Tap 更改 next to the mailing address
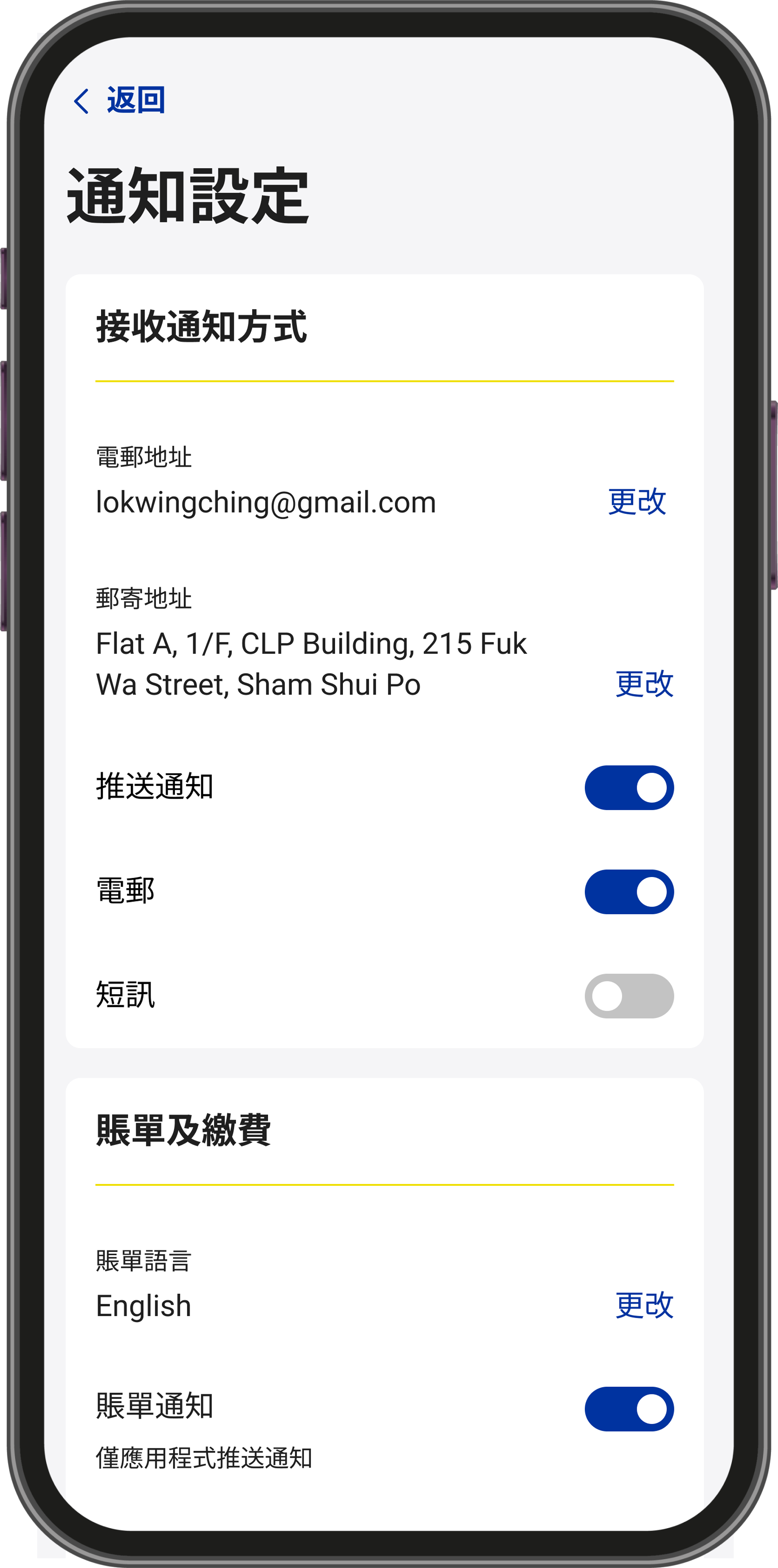The width and height of the screenshot is (778, 1568). tap(643, 684)
